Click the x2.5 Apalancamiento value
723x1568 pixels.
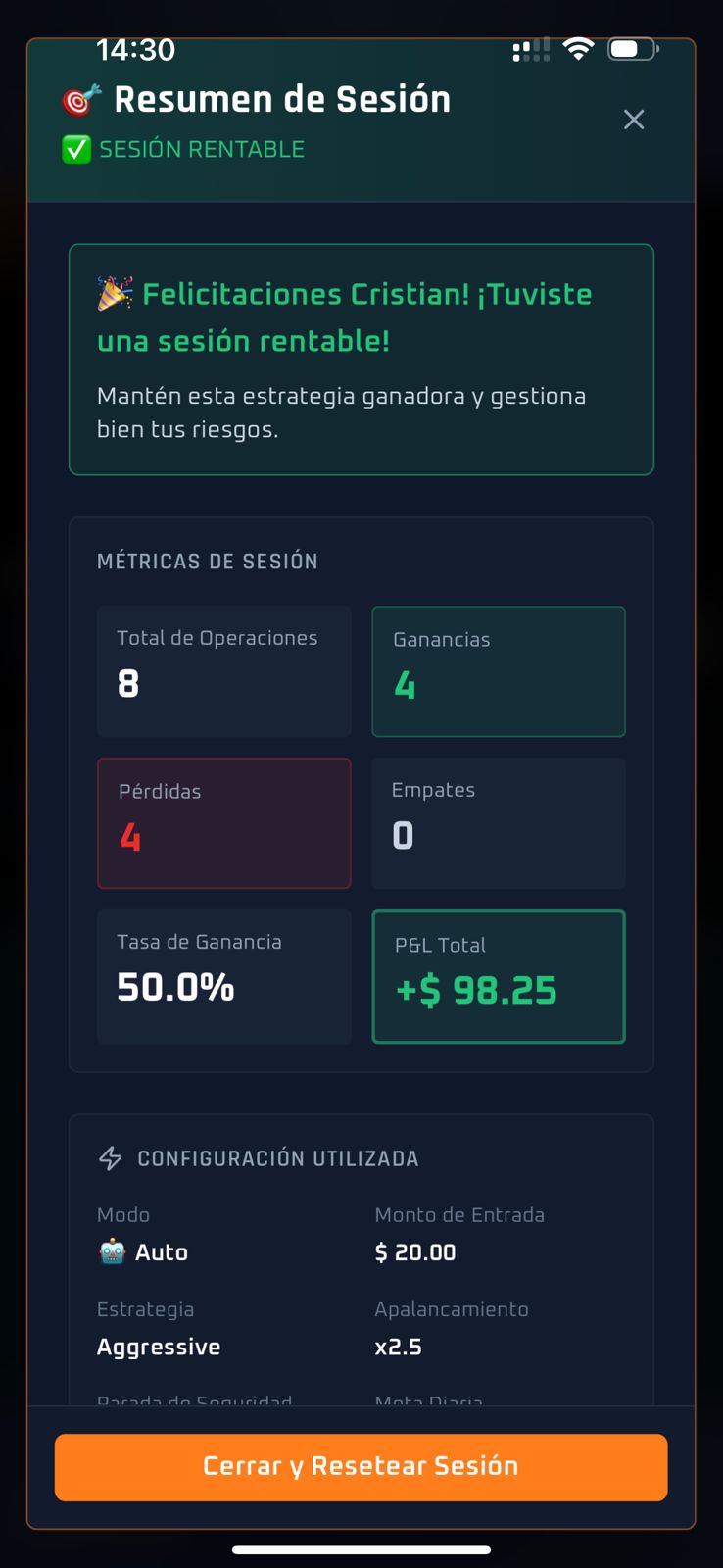click(399, 1346)
